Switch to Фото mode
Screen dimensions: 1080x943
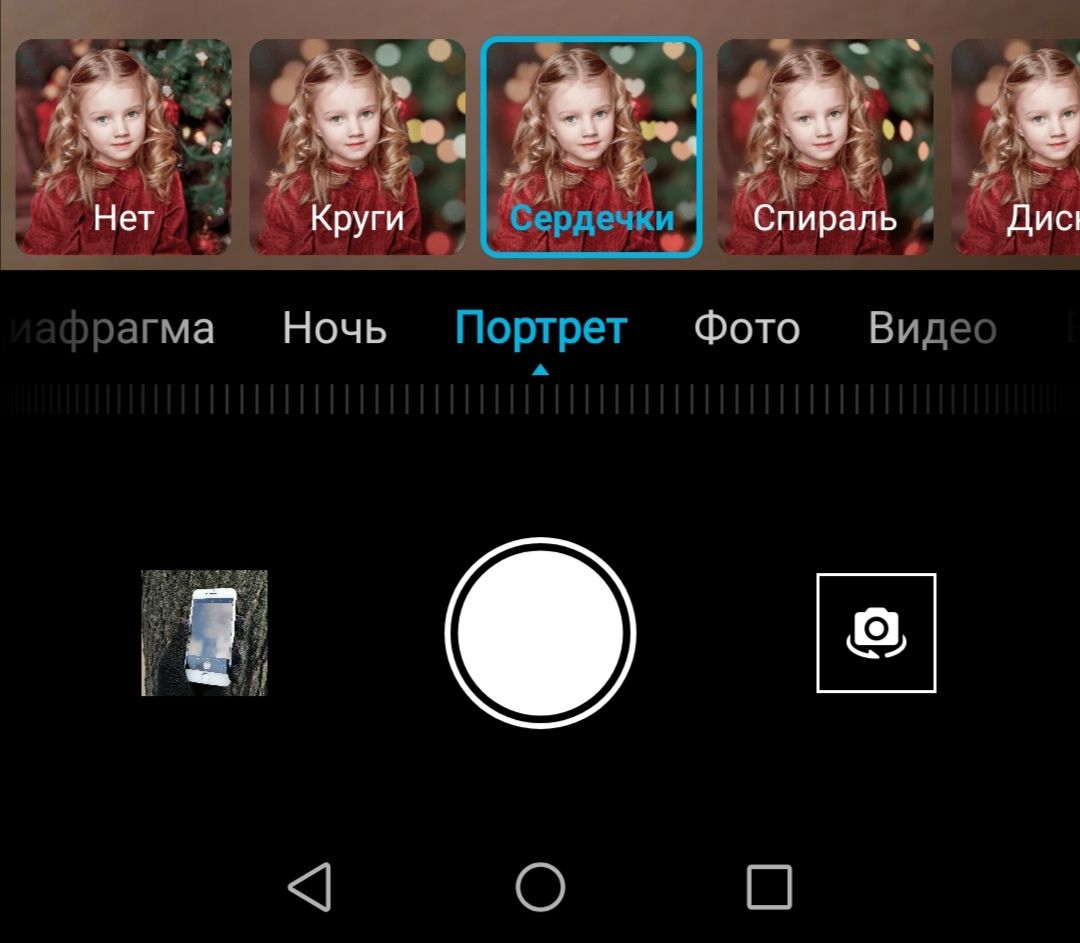[x=746, y=328]
